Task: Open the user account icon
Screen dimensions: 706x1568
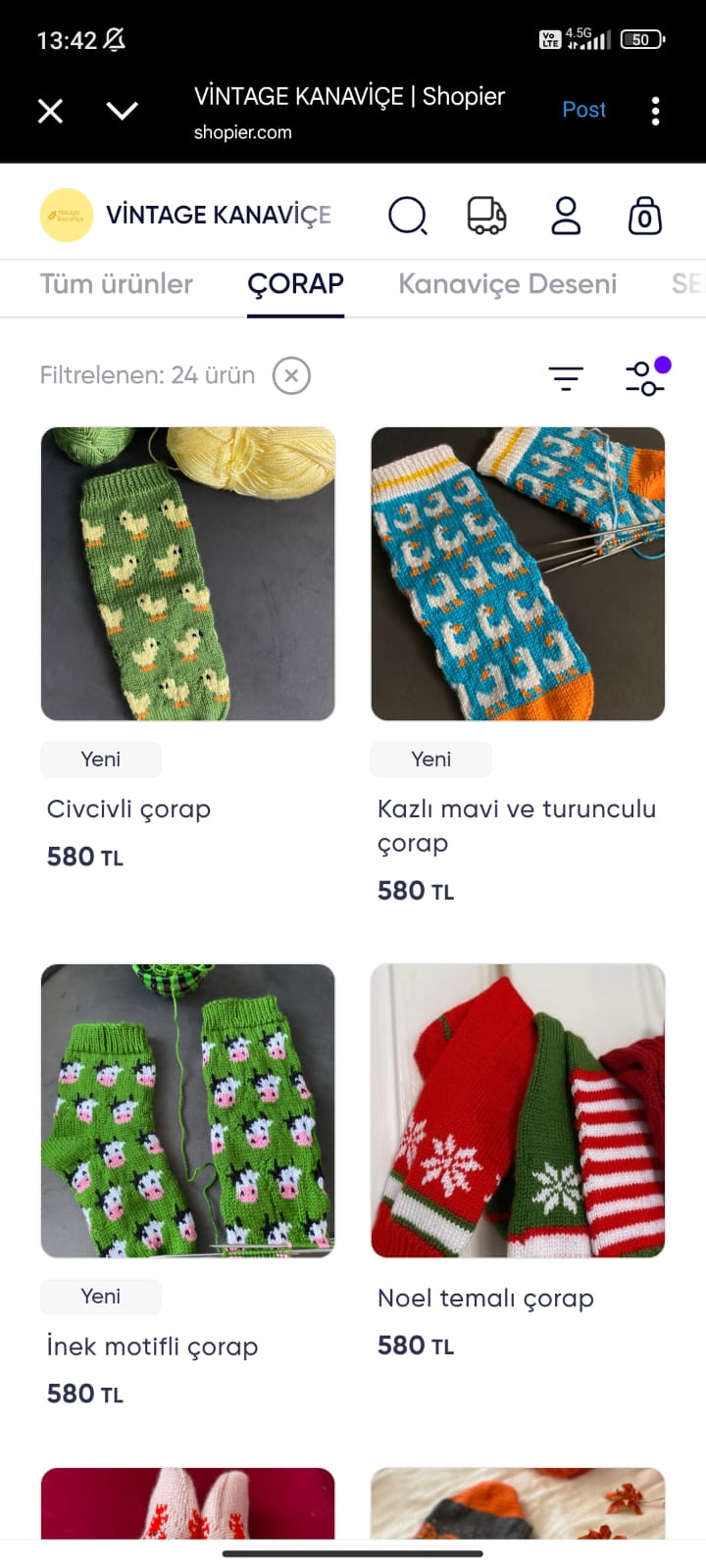Action: [566, 216]
